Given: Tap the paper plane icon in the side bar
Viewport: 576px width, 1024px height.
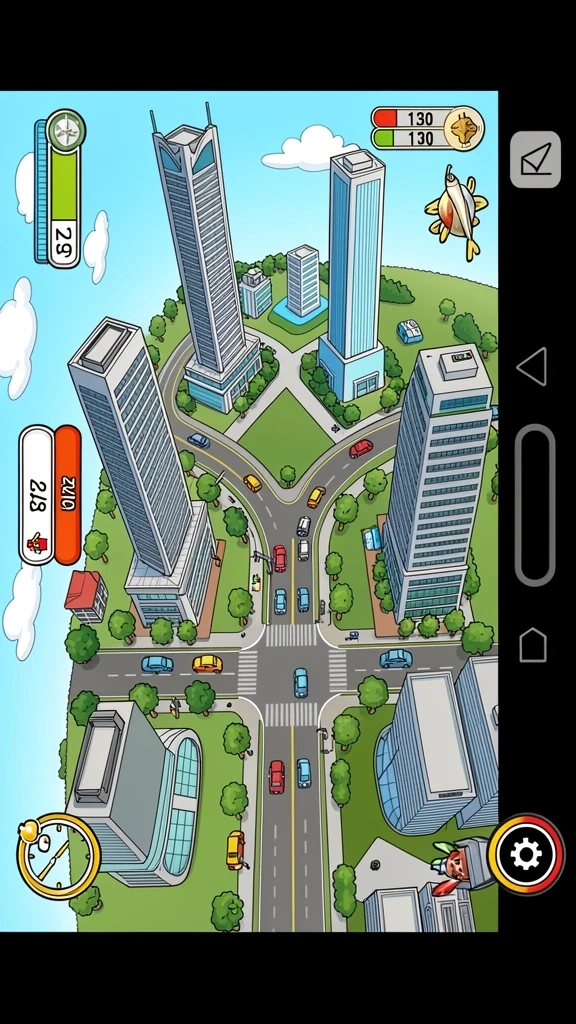Looking at the screenshot, I should (x=536, y=159).
